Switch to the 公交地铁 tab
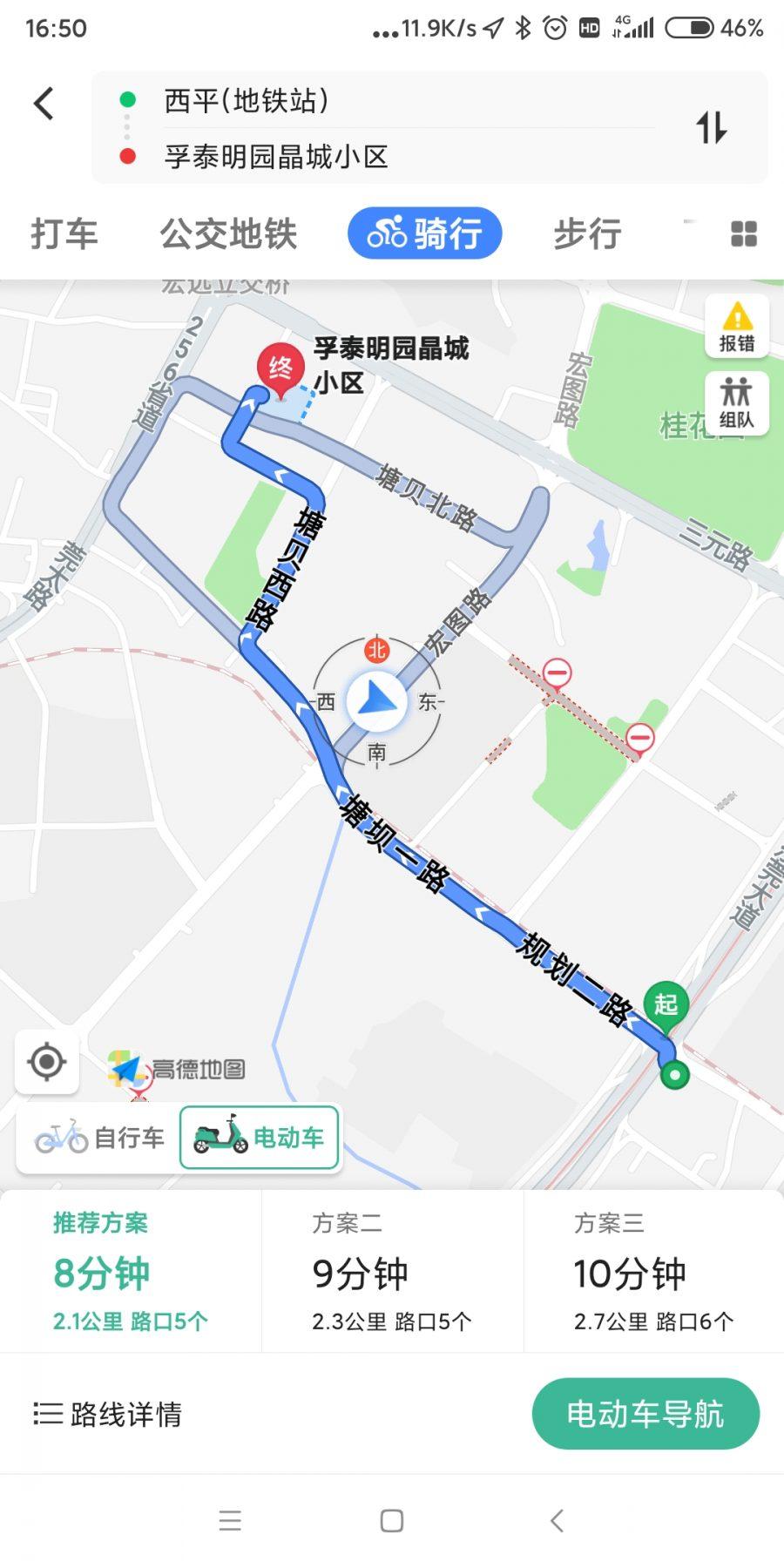Image resolution: width=784 pixels, height=1568 pixels. click(228, 233)
